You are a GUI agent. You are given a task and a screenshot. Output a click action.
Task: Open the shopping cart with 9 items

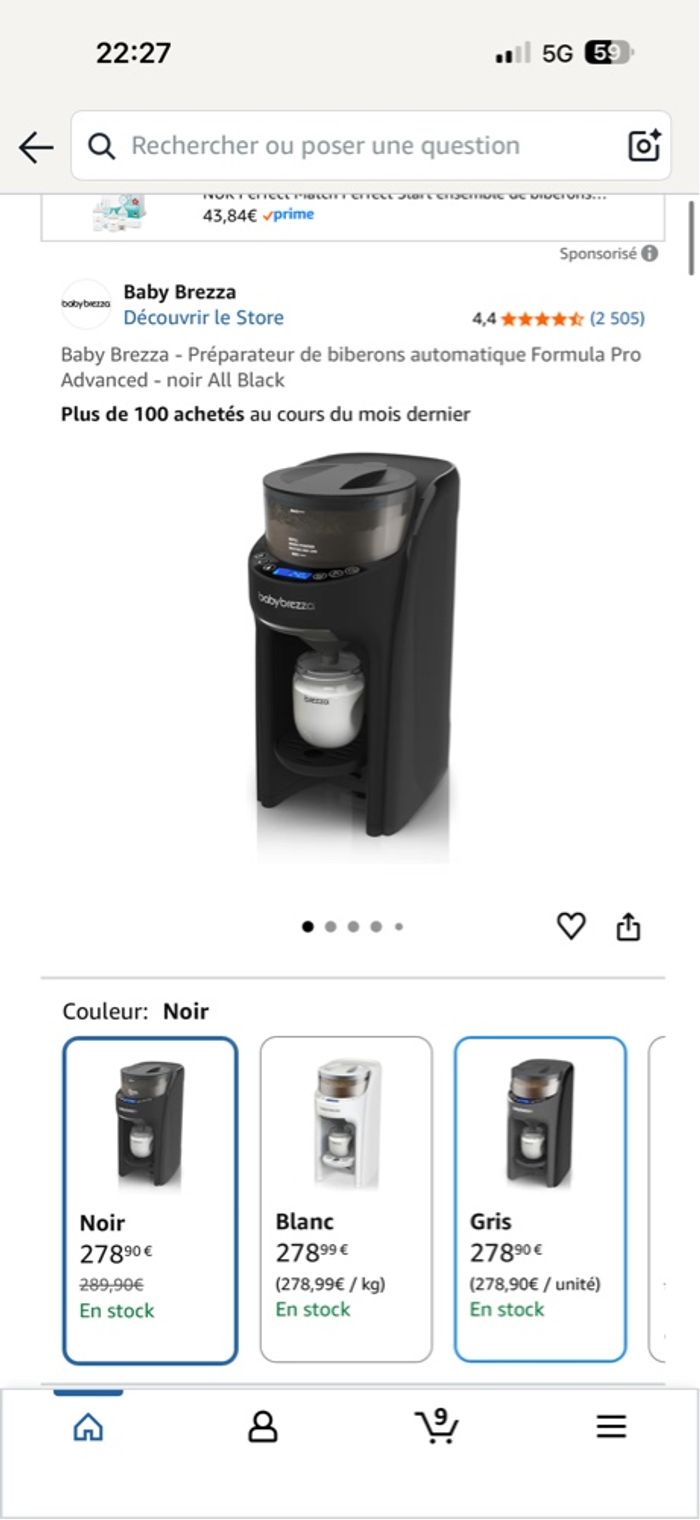[x=436, y=1427]
